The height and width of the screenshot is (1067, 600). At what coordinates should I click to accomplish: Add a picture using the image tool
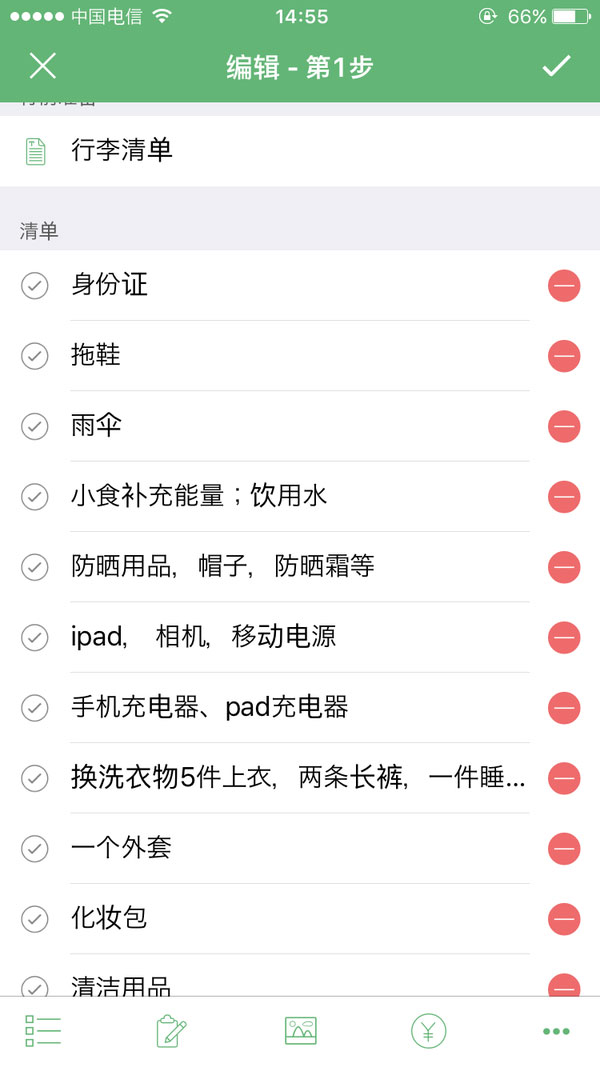click(x=300, y=1031)
